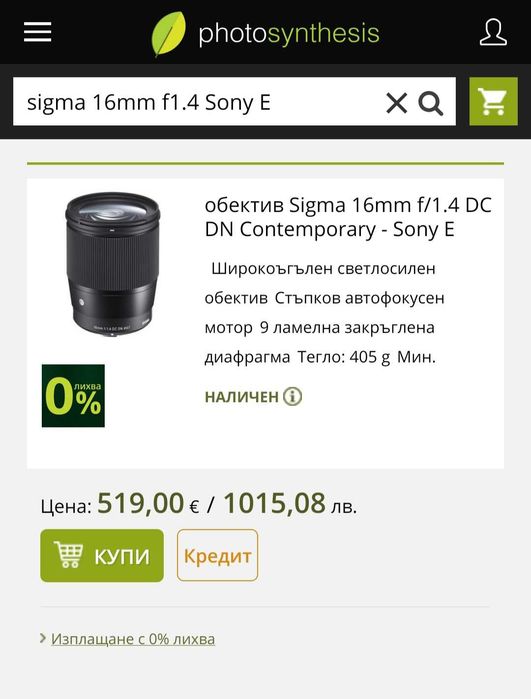Open Изплащане с 0% лихва link
Viewport: 531px width, 699px height.
pyautogui.click(x=133, y=639)
